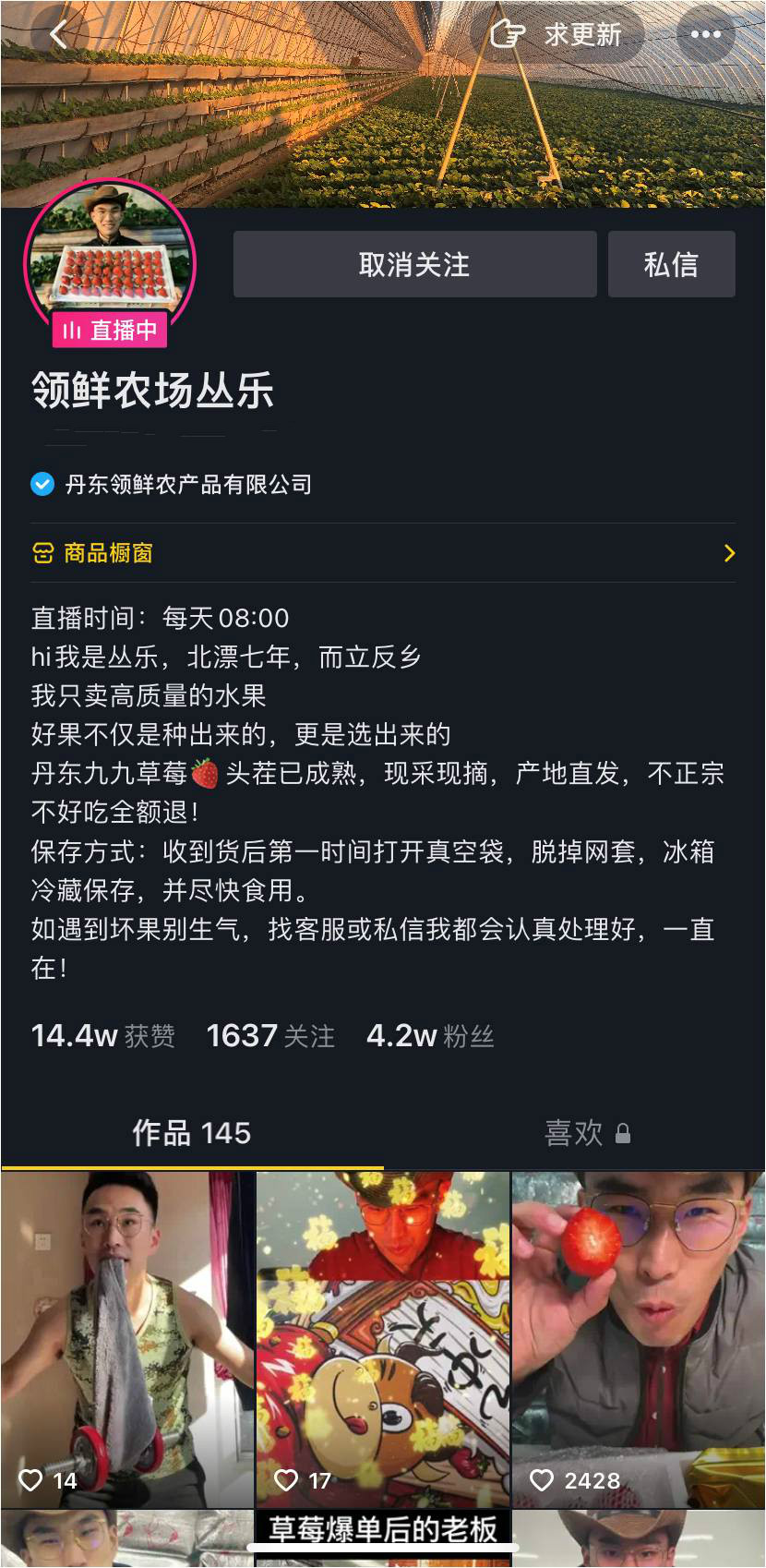Tap 取消关注 to unfollow
Screen dimensions: 766x1568
point(414,265)
